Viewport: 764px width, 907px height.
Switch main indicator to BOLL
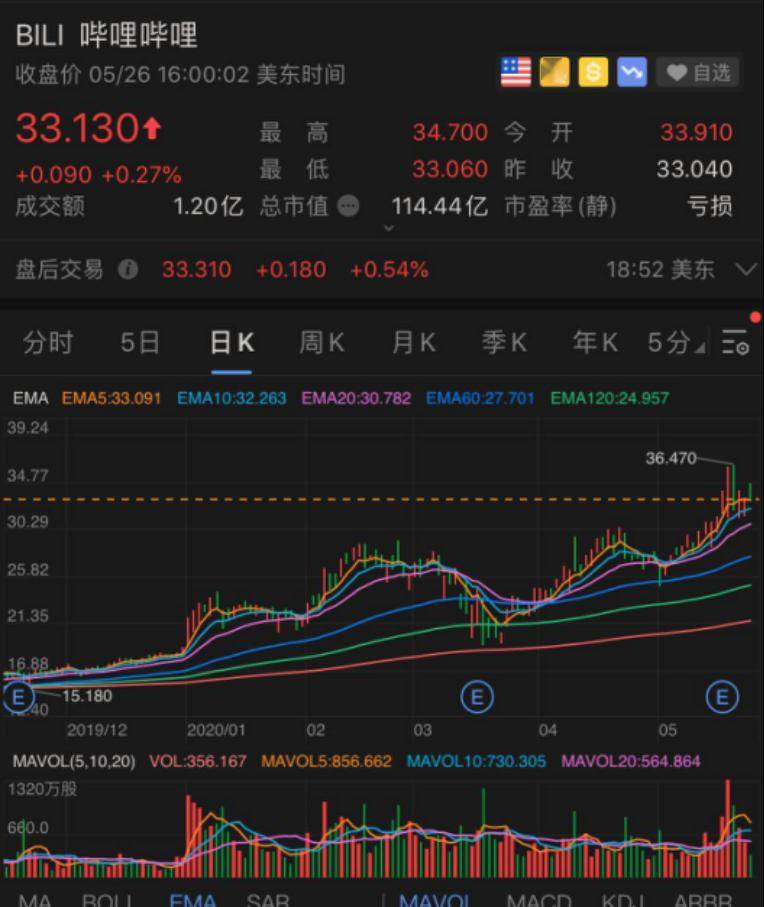click(x=107, y=899)
